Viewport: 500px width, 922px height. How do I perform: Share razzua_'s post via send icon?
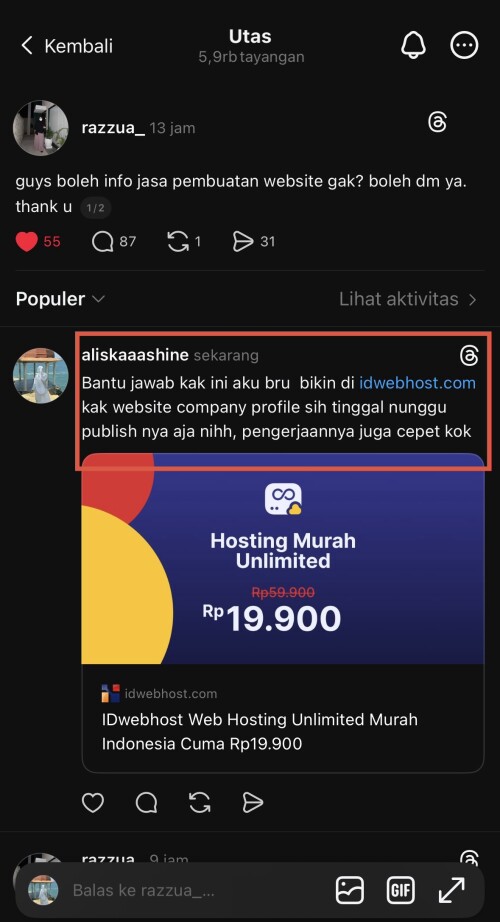[242, 242]
